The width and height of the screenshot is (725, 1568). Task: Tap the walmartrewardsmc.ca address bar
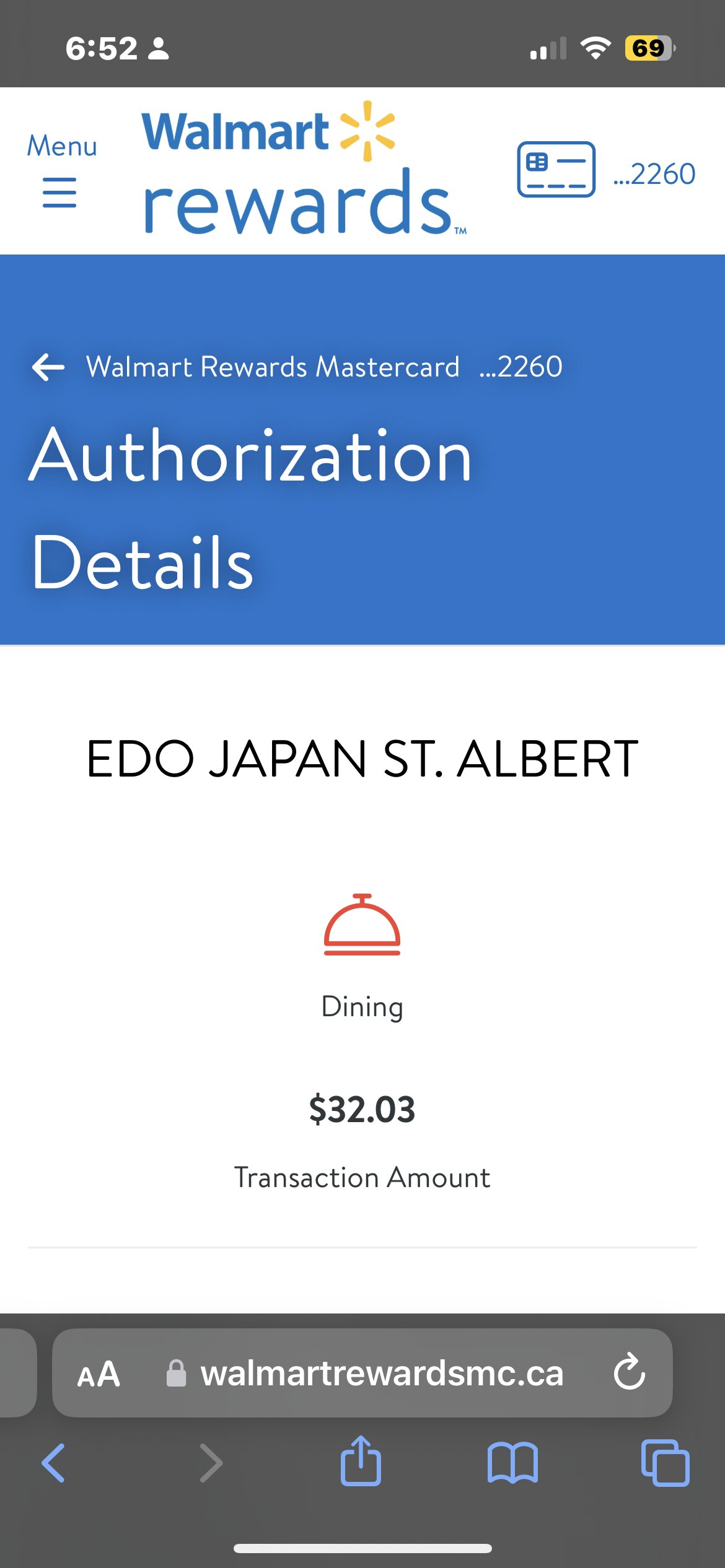[x=381, y=1374]
